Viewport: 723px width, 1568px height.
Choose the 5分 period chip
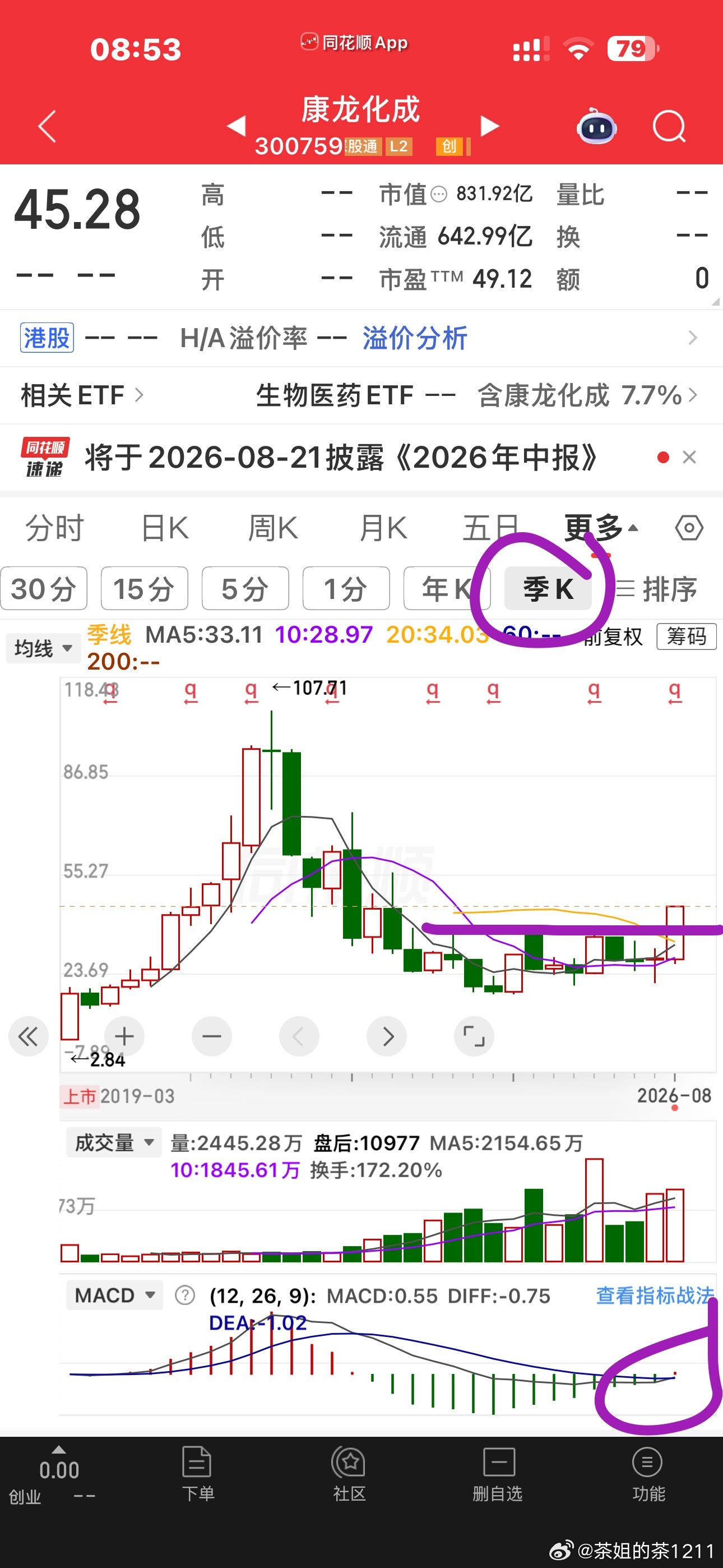coord(245,589)
